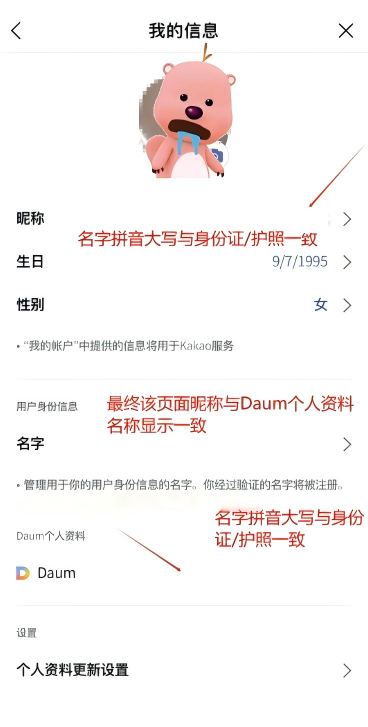Image resolution: width=368 pixels, height=727 pixels.
Task: Open 个人资料更新设置
Action: (x=184, y=670)
